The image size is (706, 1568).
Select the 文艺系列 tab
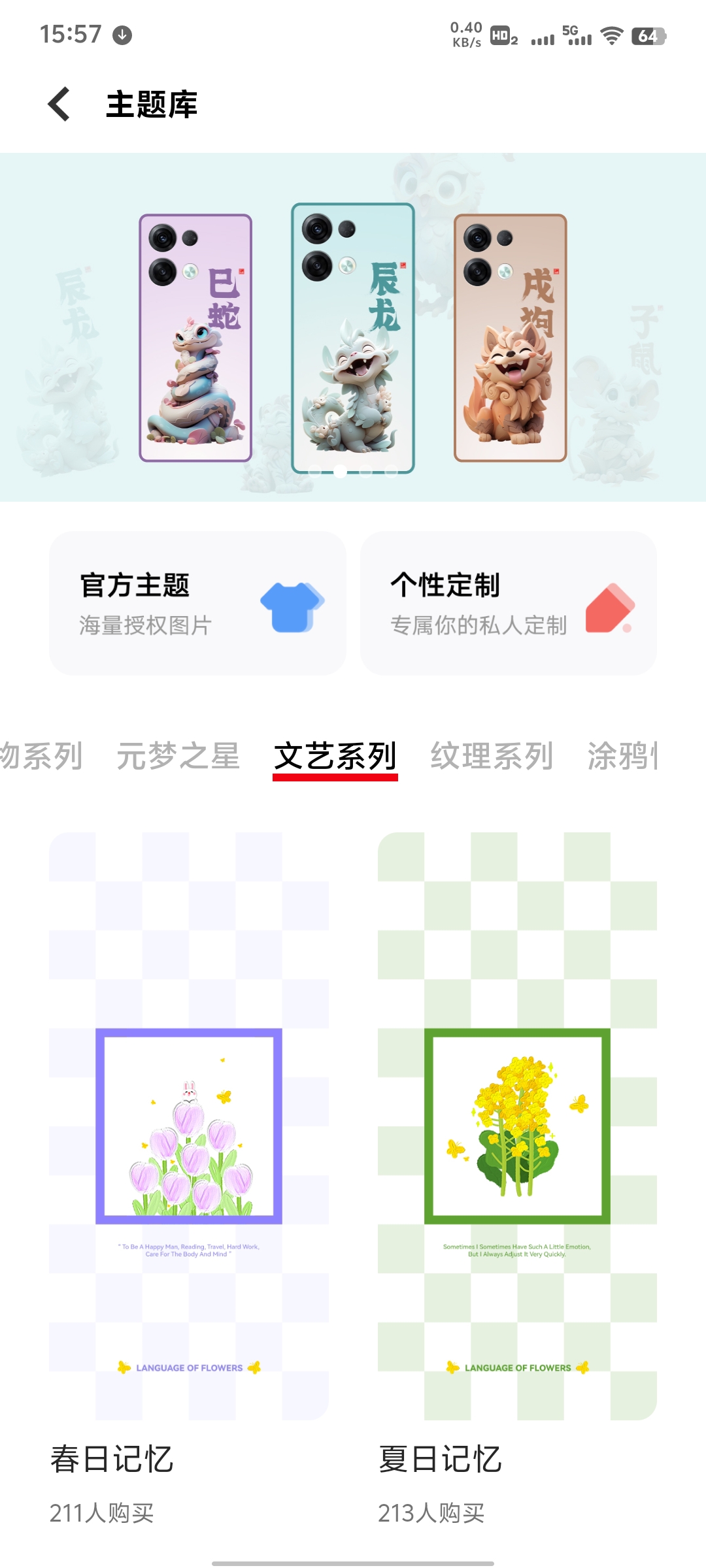[335, 757]
